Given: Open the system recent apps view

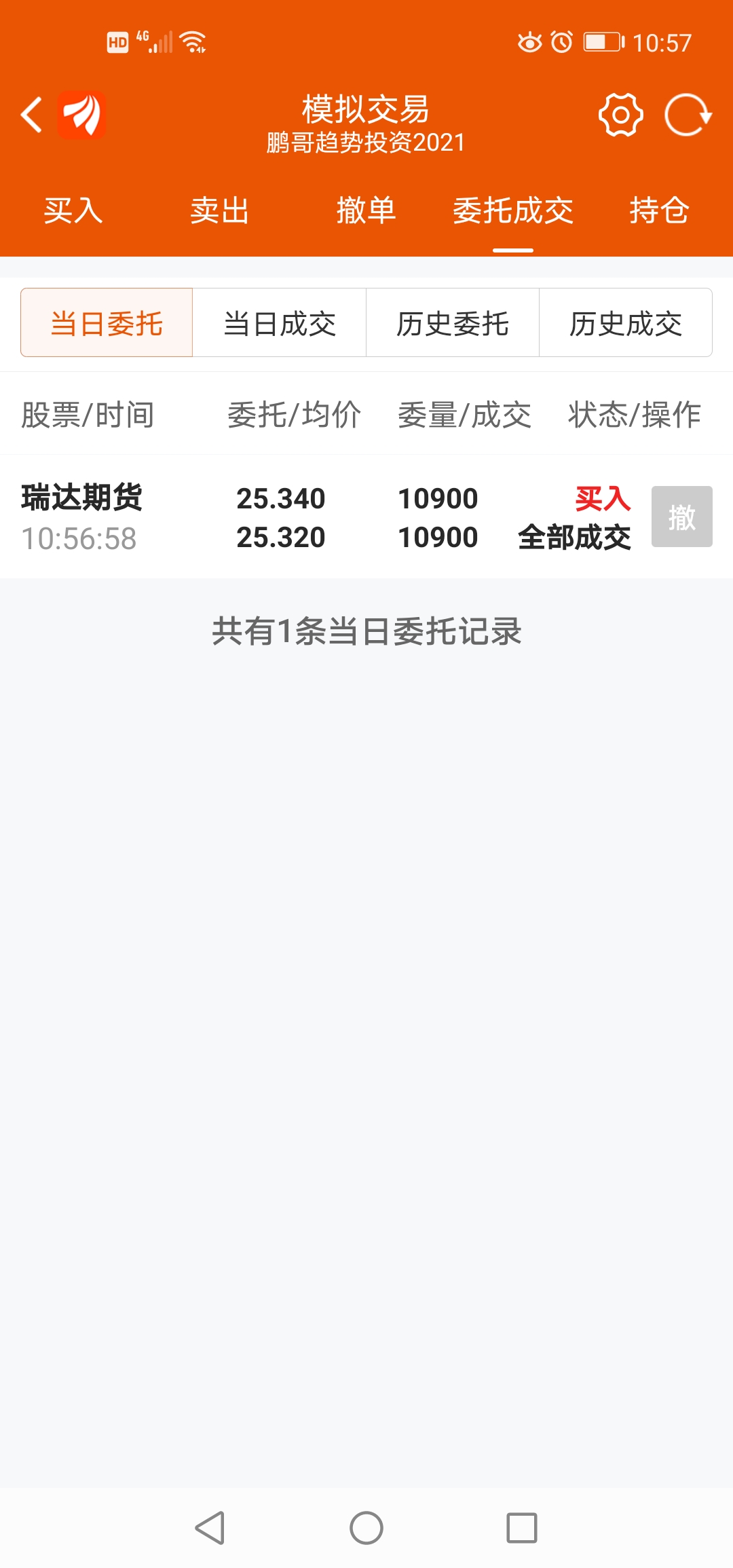Looking at the screenshot, I should click(x=522, y=1528).
